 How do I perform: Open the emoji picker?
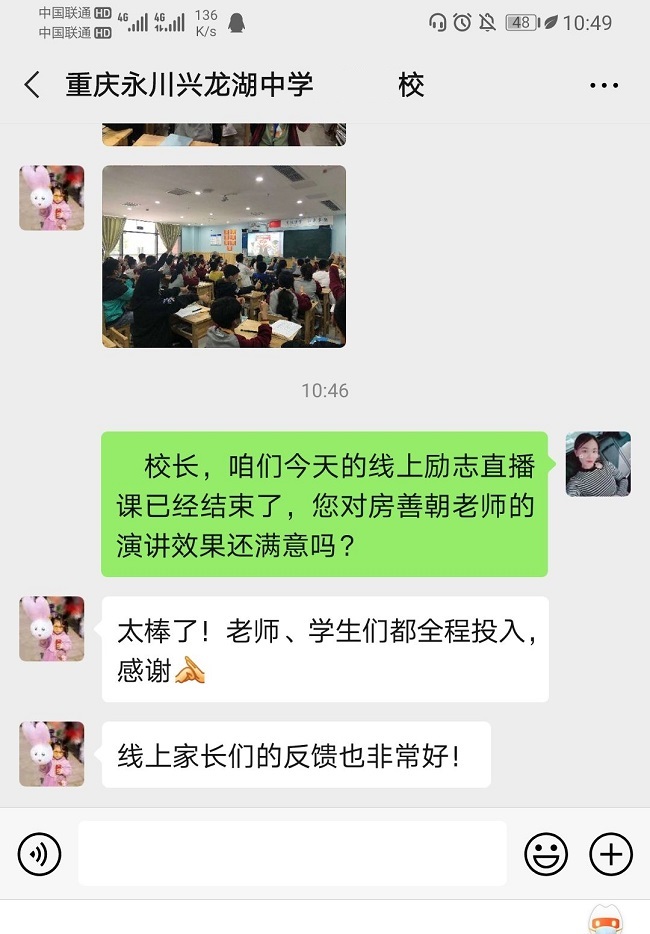point(546,854)
